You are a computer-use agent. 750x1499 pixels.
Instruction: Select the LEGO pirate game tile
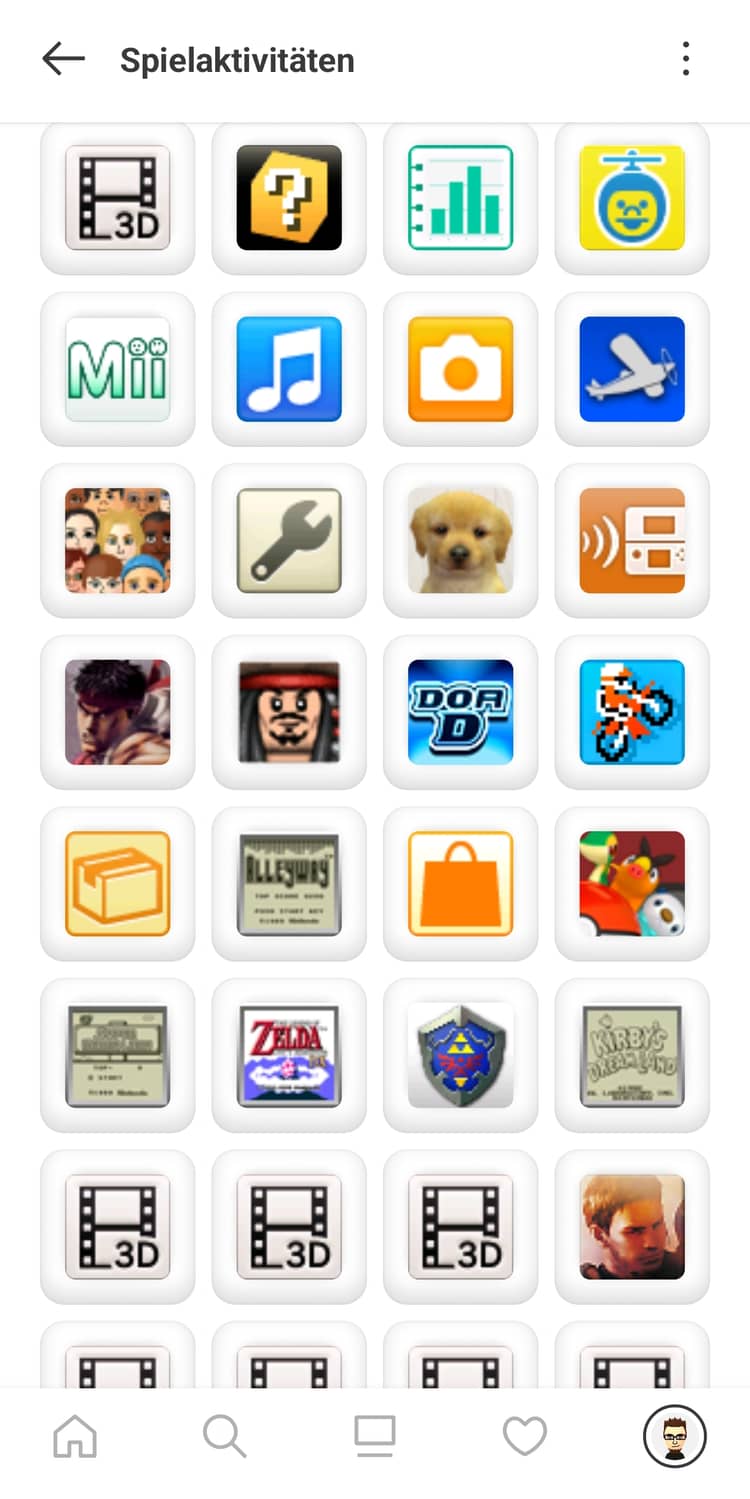click(x=289, y=712)
